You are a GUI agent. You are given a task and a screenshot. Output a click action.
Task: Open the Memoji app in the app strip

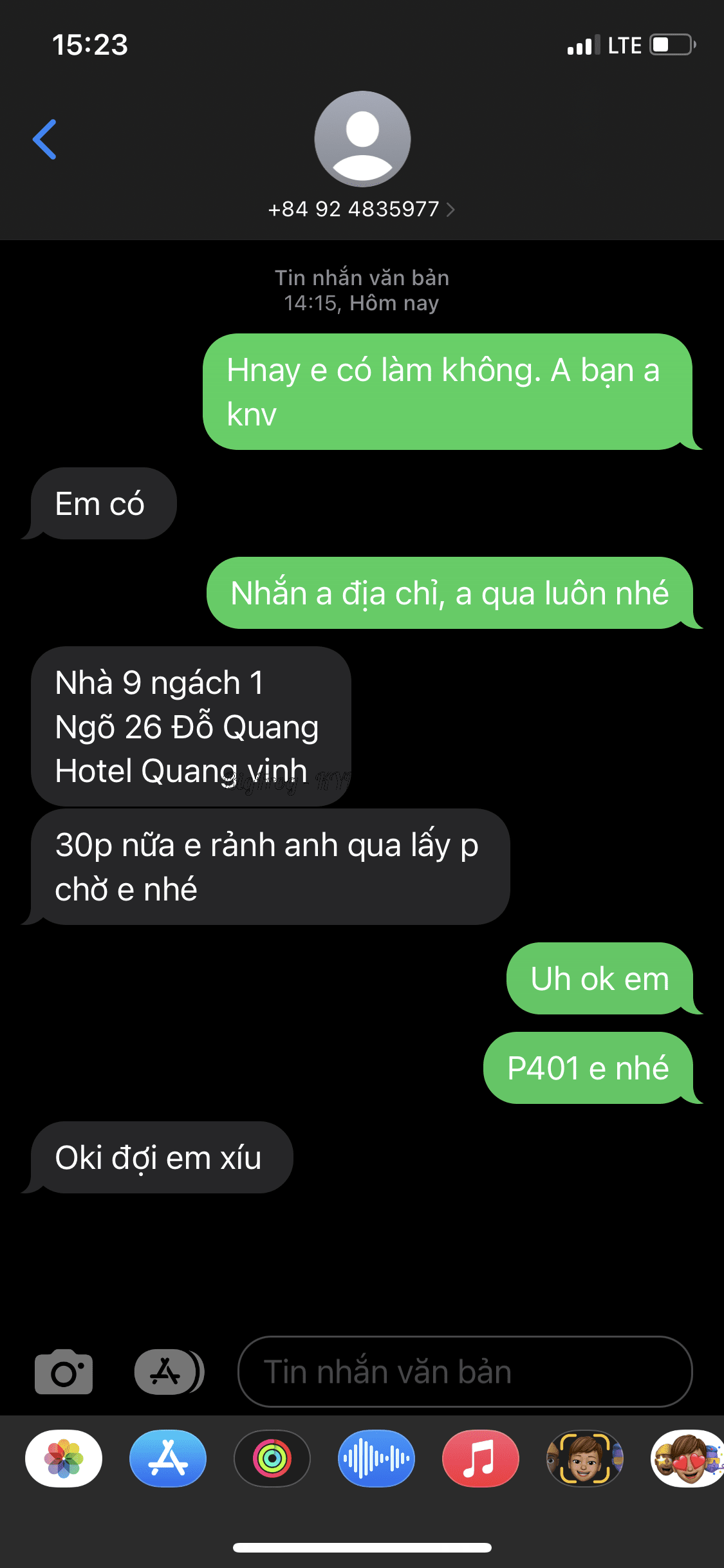click(585, 1459)
